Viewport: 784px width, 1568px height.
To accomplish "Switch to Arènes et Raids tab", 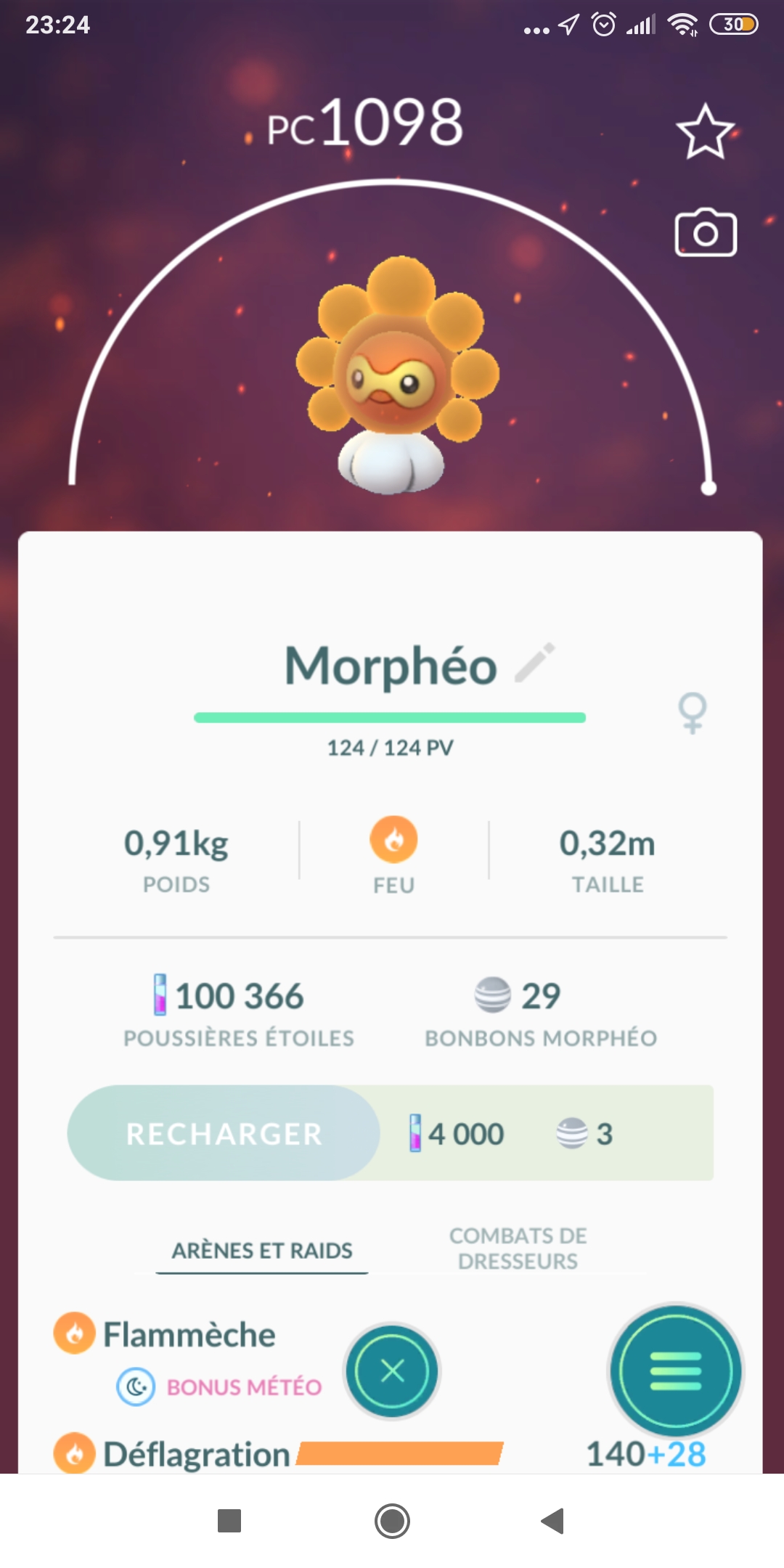I will click(262, 1251).
